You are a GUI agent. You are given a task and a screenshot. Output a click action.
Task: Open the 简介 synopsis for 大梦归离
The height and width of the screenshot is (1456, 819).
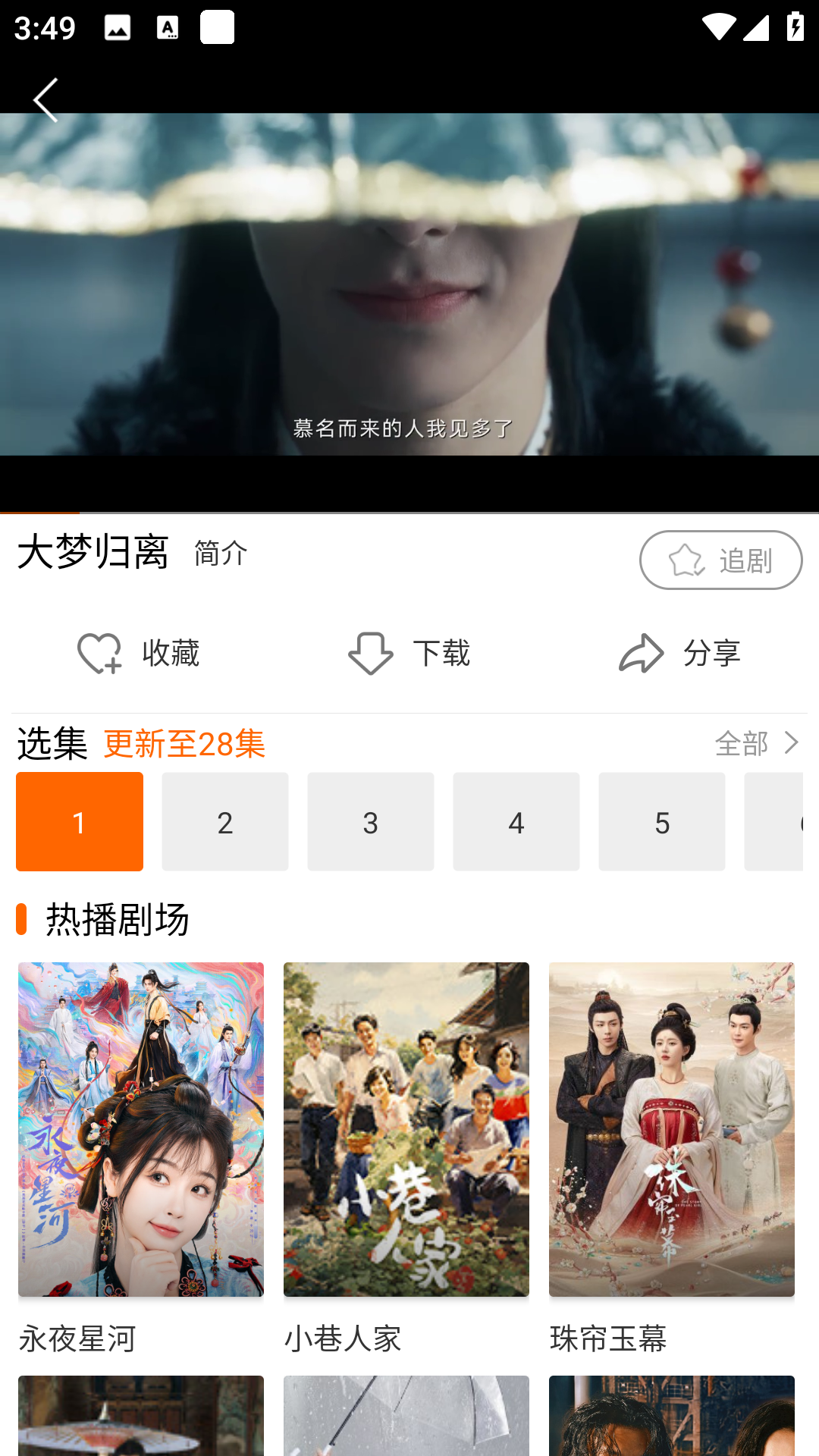coord(220,553)
